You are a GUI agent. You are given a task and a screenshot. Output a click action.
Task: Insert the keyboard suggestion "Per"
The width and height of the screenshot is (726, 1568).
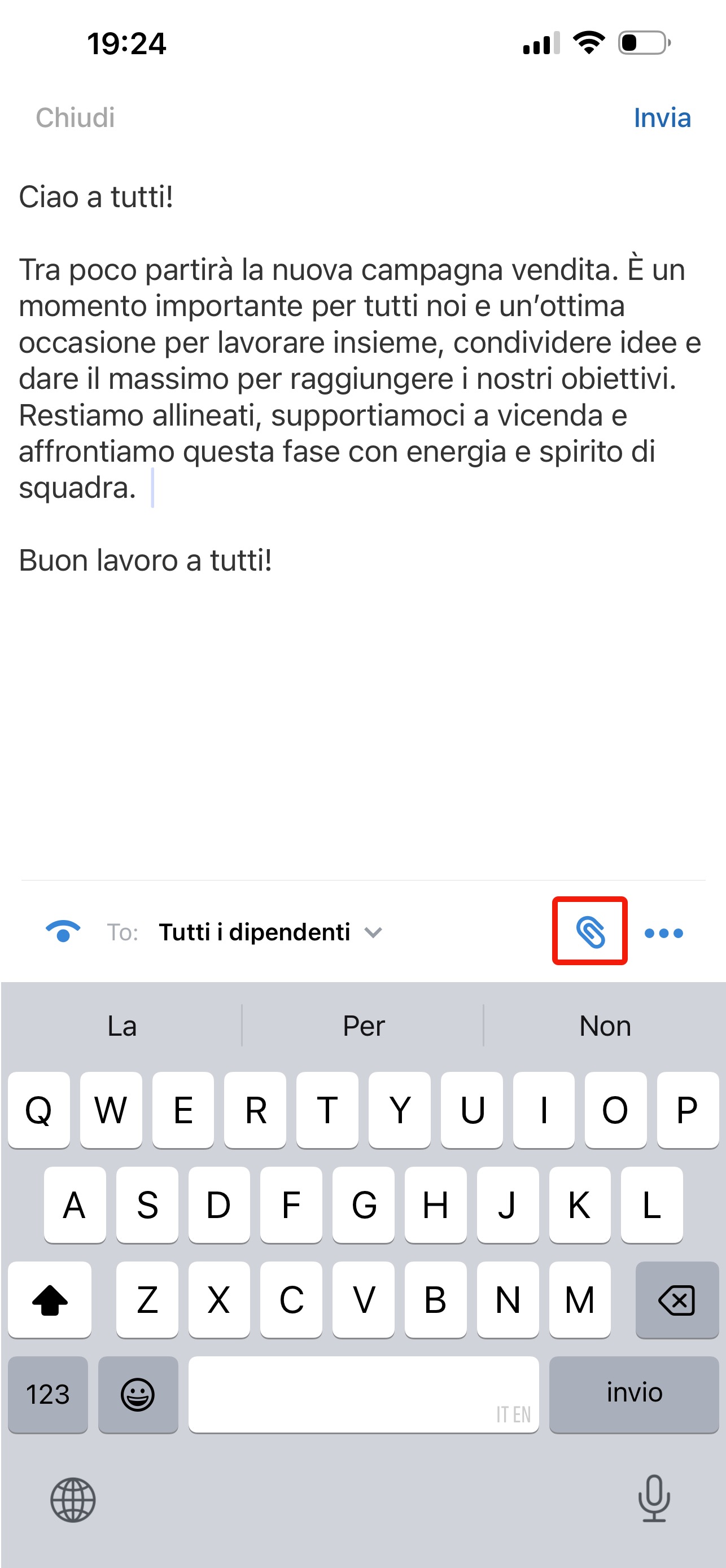click(x=363, y=1026)
